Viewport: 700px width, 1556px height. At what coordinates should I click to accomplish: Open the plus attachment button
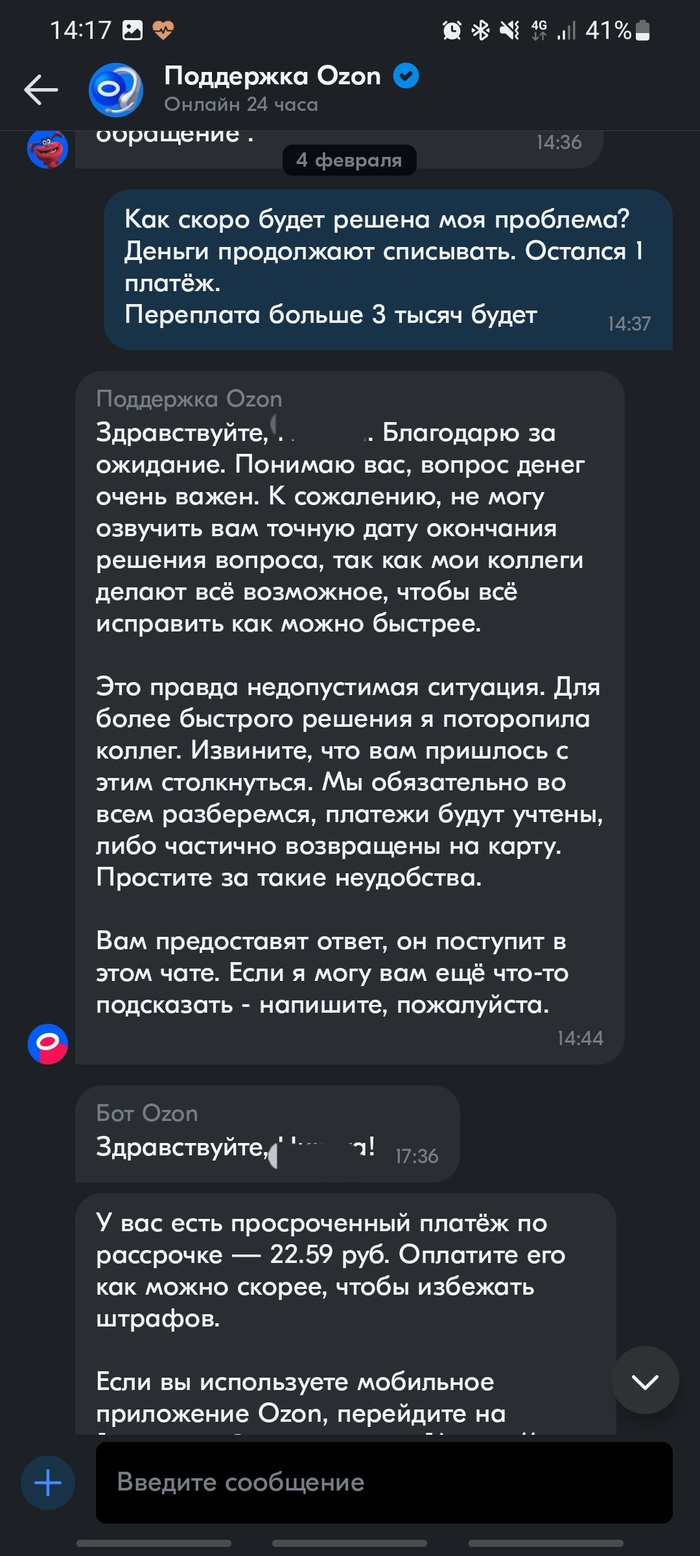(x=48, y=1482)
